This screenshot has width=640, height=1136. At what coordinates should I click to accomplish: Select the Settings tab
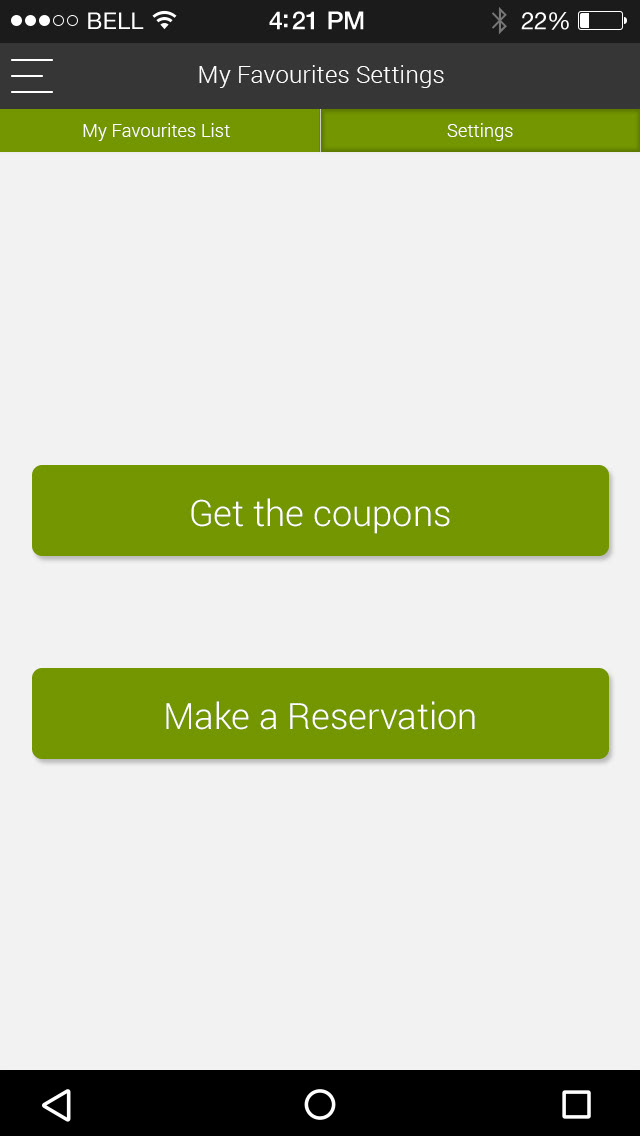tap(480, 131)
